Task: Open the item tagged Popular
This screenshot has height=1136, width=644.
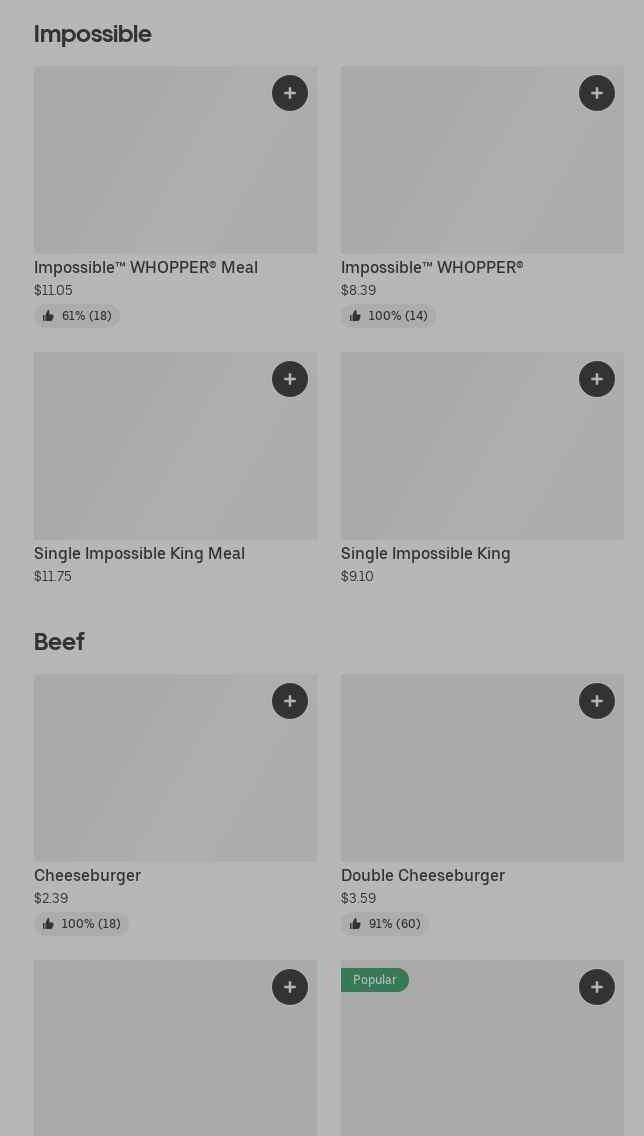Action: pos(482,1048)
